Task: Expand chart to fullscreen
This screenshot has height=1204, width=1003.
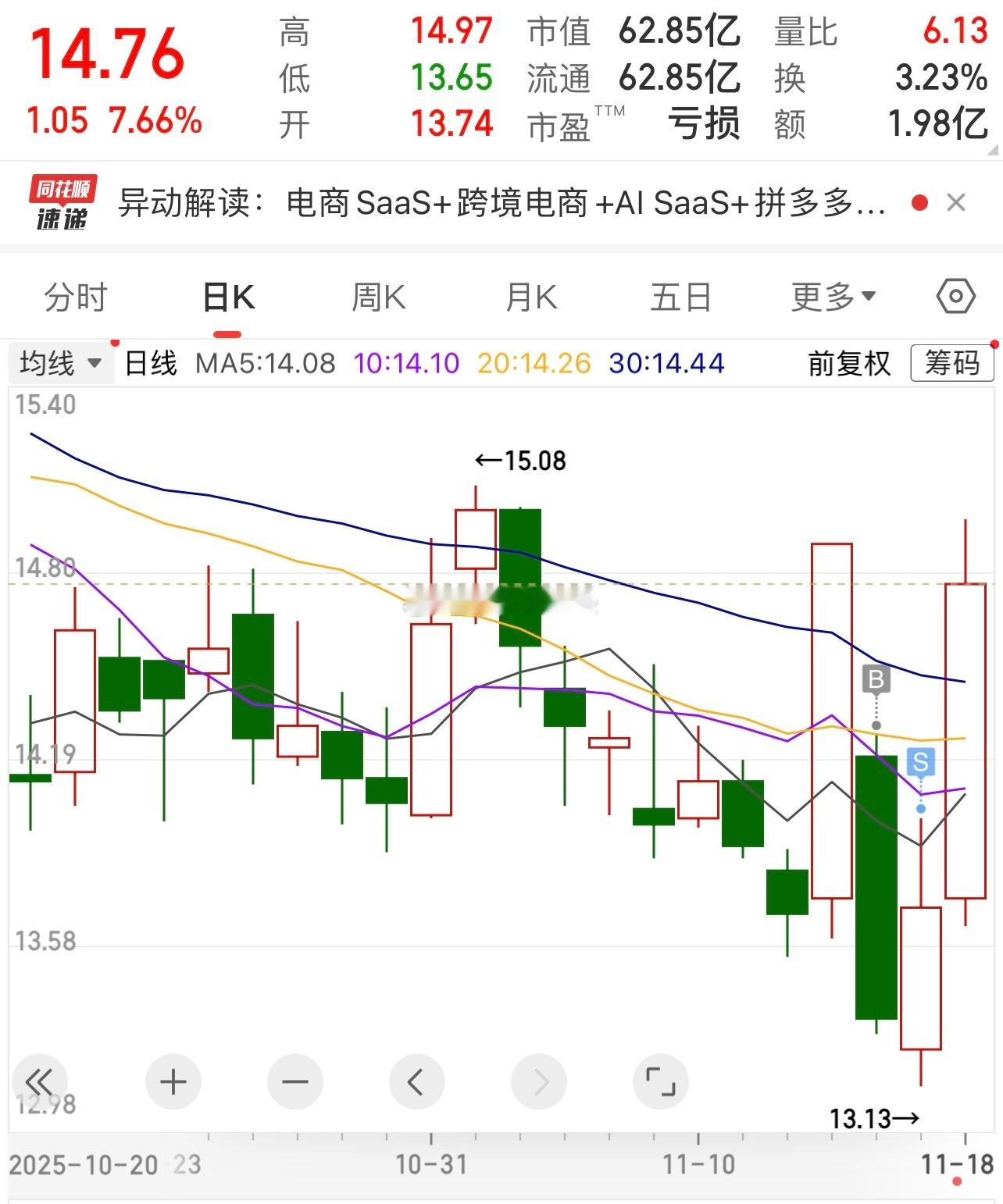Action: point(660,1082)
